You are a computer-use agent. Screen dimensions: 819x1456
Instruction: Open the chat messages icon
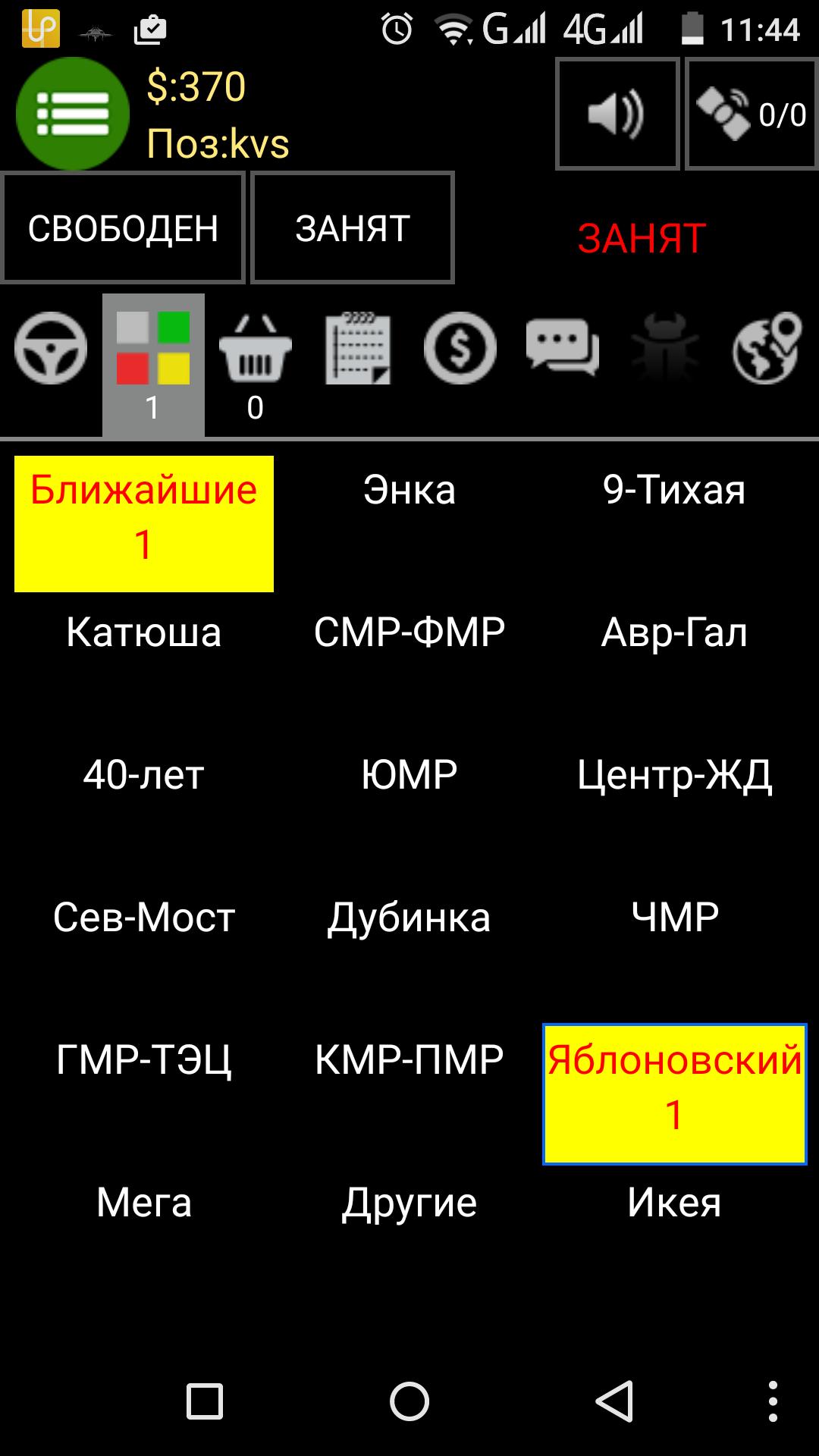(x=561, y=349)
